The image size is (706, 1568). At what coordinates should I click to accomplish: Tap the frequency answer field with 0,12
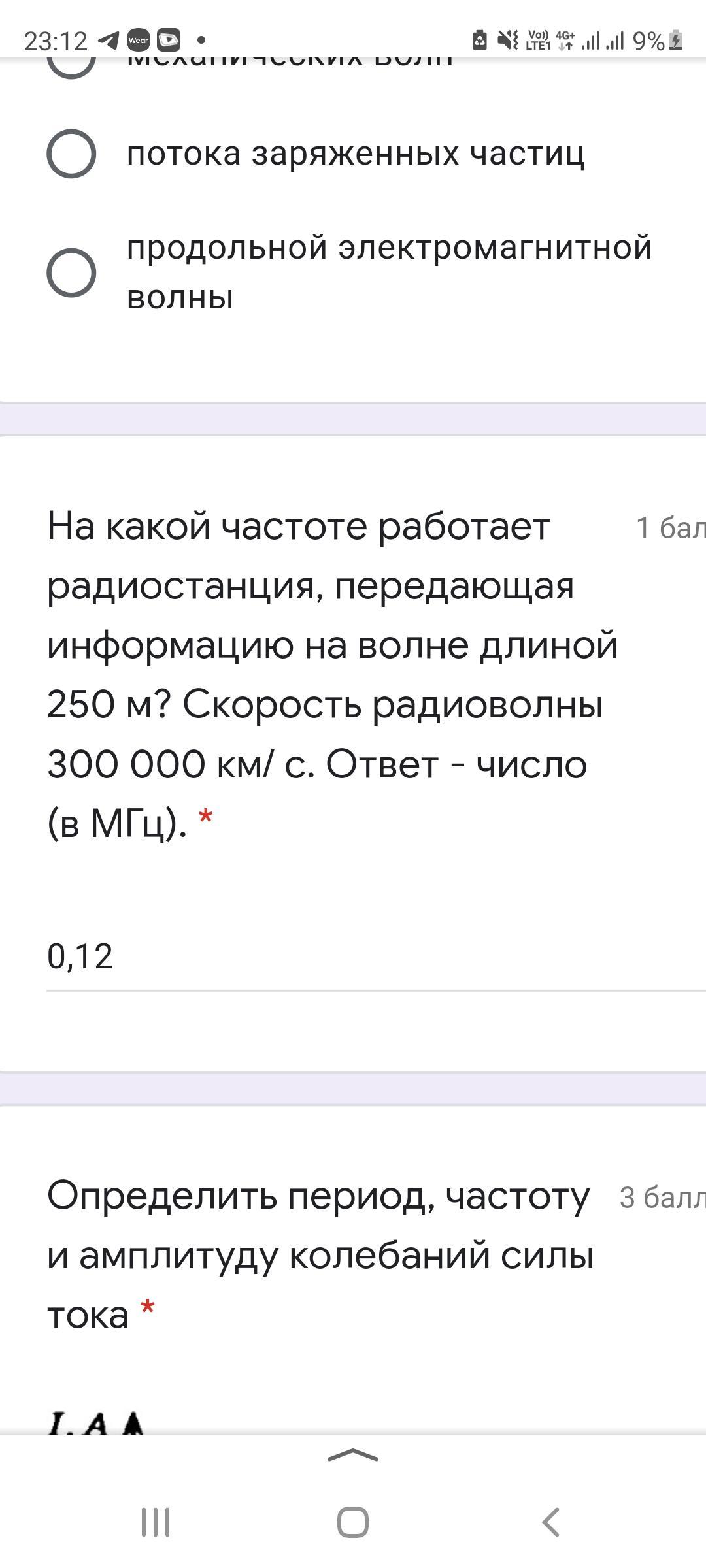(376, 957)
